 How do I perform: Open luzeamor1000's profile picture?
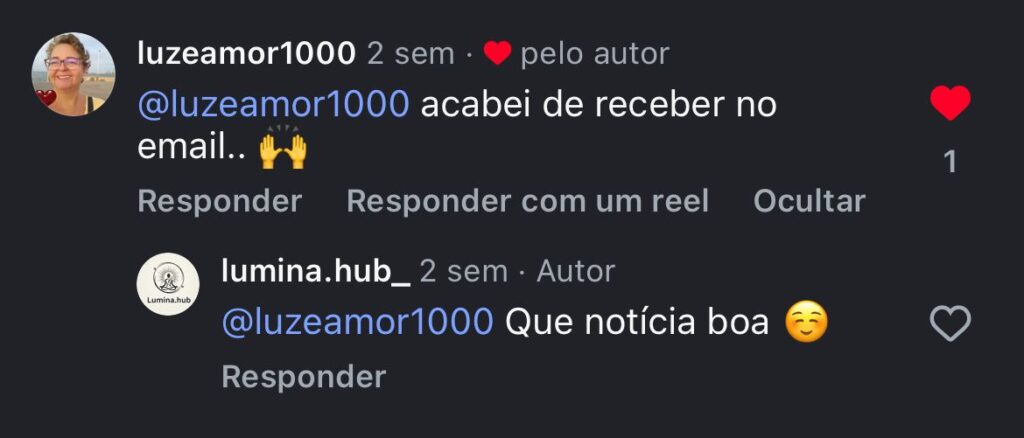pos(73,74)
